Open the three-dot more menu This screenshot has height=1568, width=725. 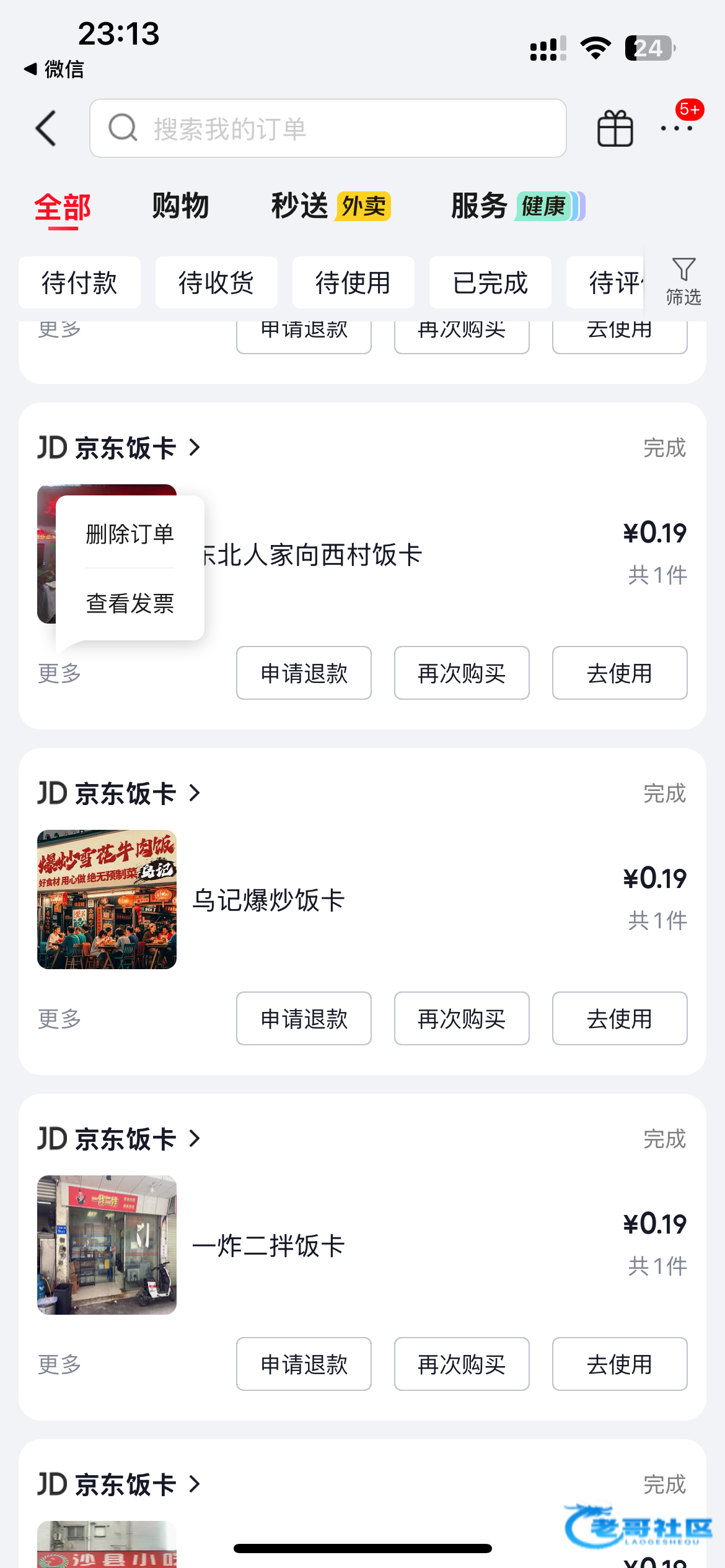pyautogui.click(x=676, y=129)
